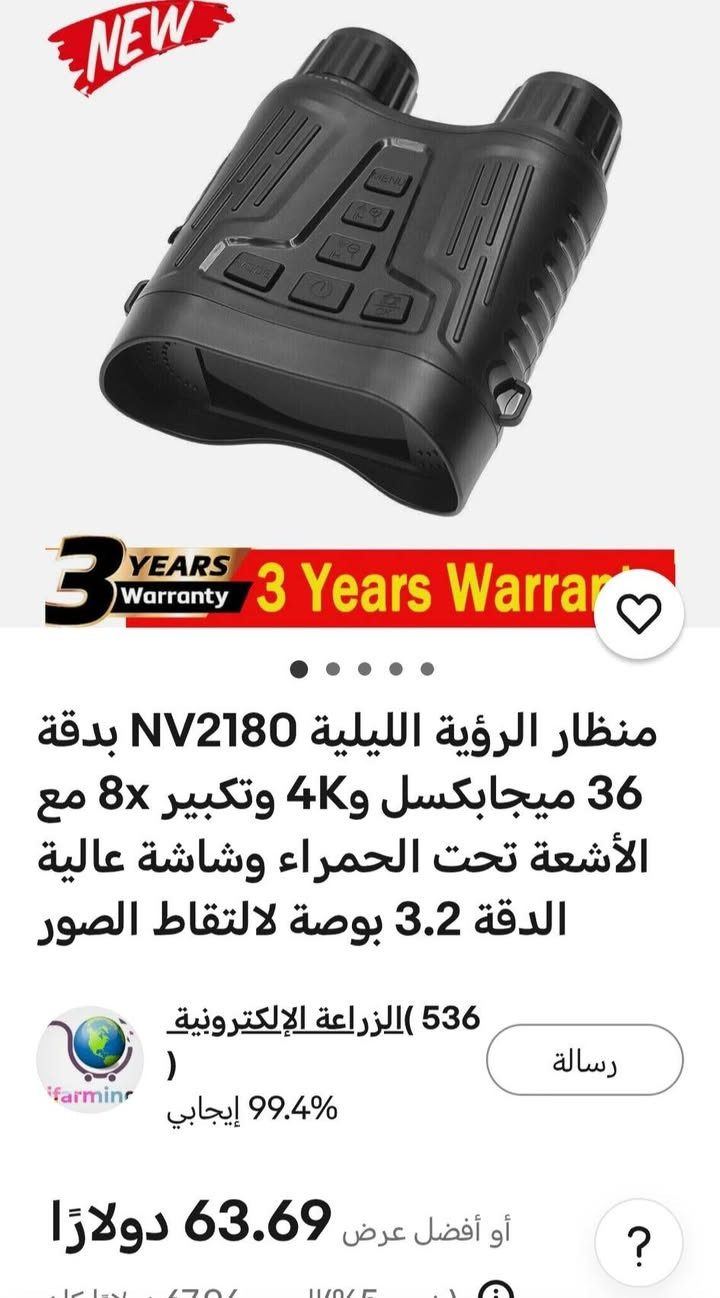Tap the seller's globe avatar
720x1298 pixels.
tap(90, 1059)
